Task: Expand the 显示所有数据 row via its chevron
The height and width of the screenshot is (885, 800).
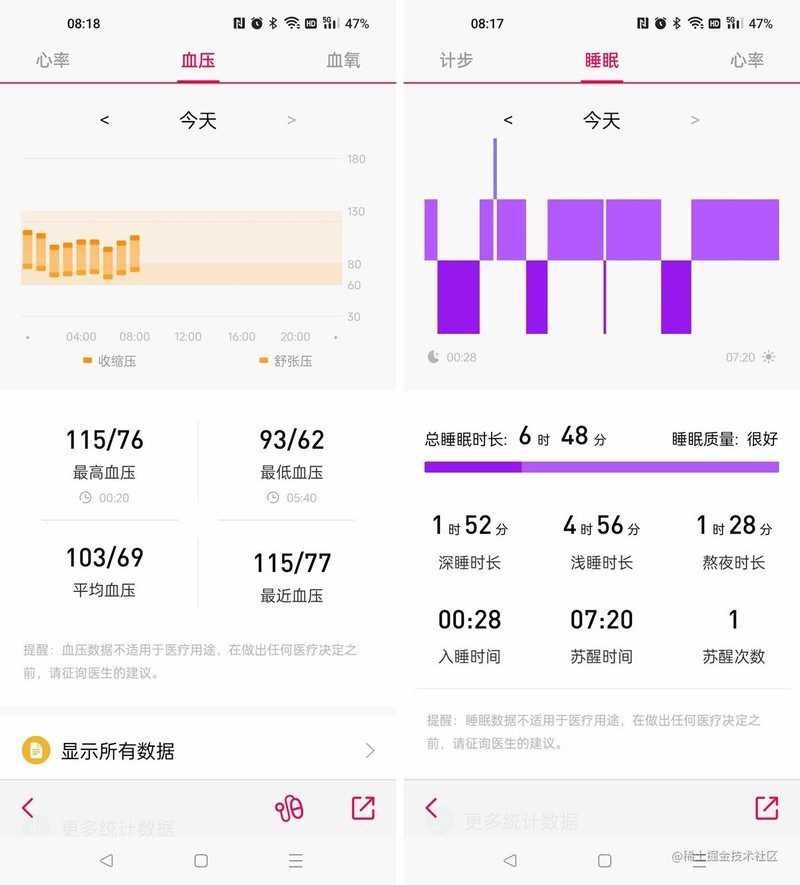Action: 372,749
